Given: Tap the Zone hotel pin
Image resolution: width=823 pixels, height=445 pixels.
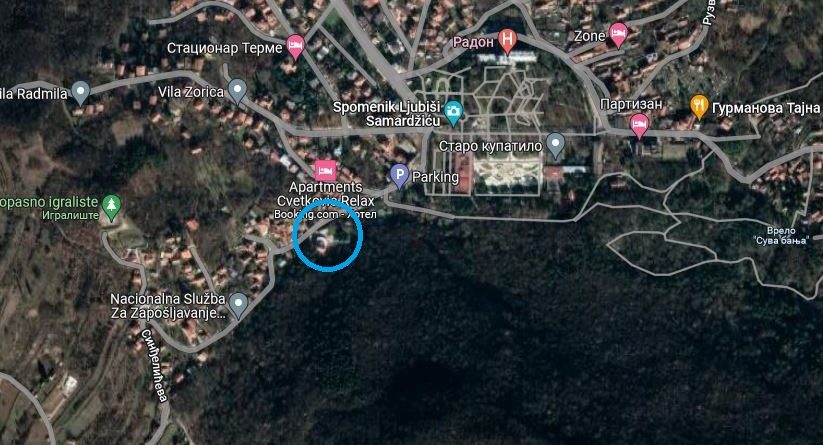Looking at the screenshot, I should point(618,34).
